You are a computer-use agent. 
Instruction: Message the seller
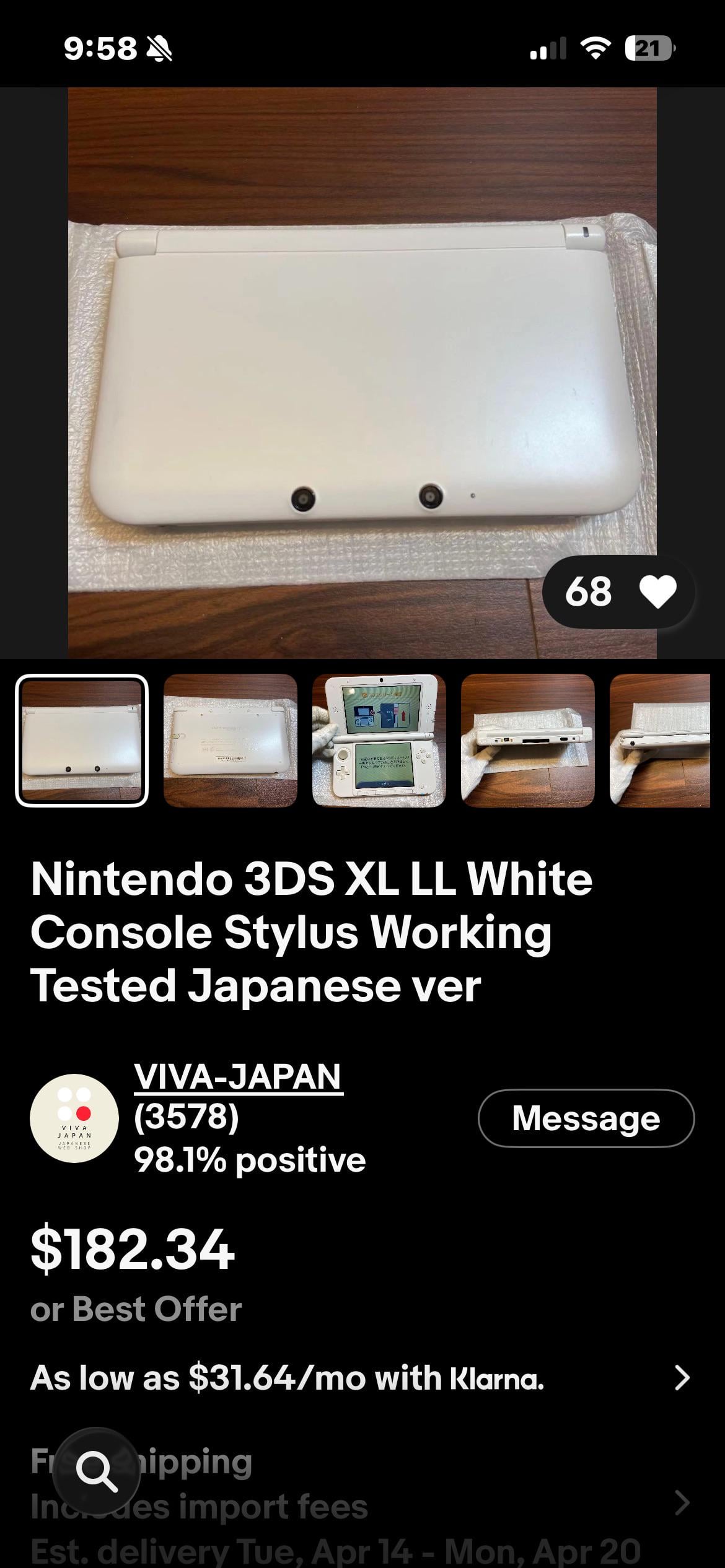pyautogui.click(x=586, y=1118)
